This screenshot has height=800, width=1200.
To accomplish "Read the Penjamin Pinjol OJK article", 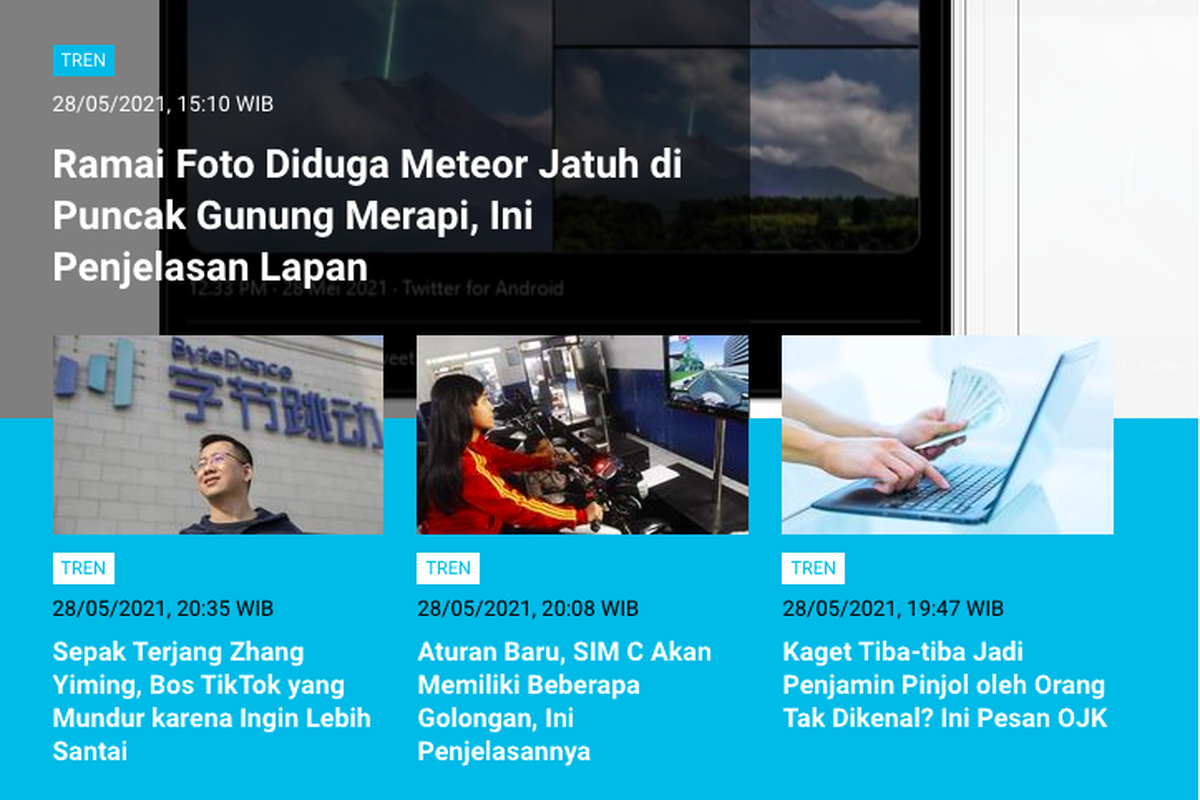I will coord(944,685).
